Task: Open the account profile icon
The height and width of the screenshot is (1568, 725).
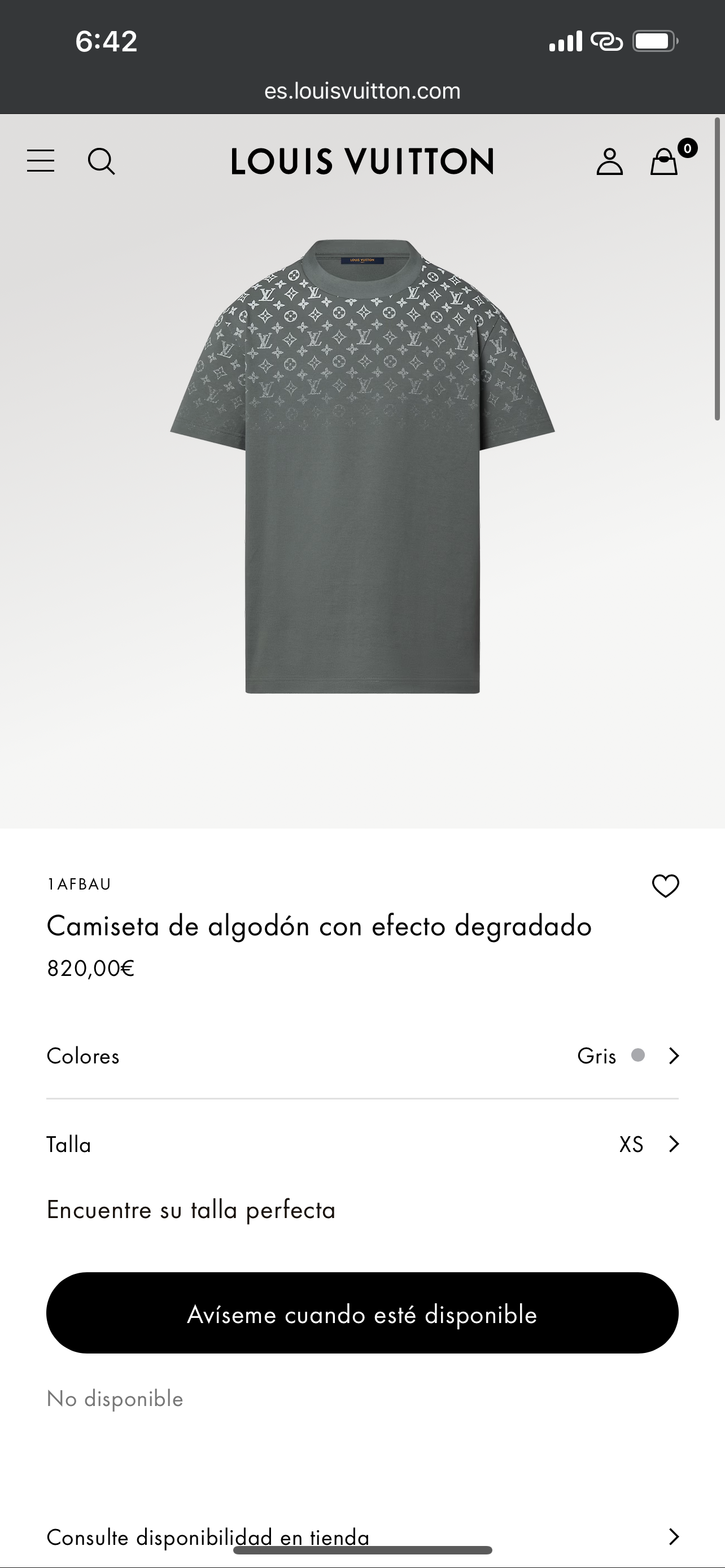Action: (609, 162)
